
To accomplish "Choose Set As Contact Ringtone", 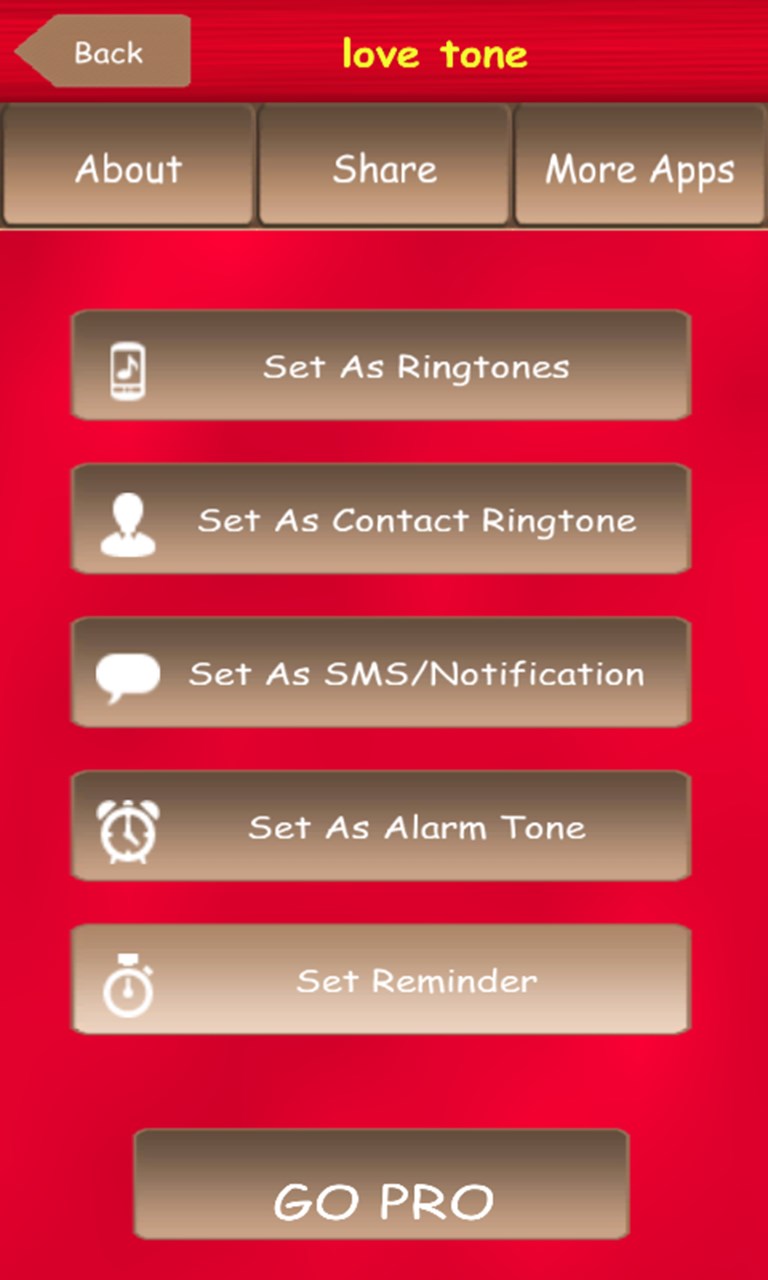I will [x=381, y=519].
